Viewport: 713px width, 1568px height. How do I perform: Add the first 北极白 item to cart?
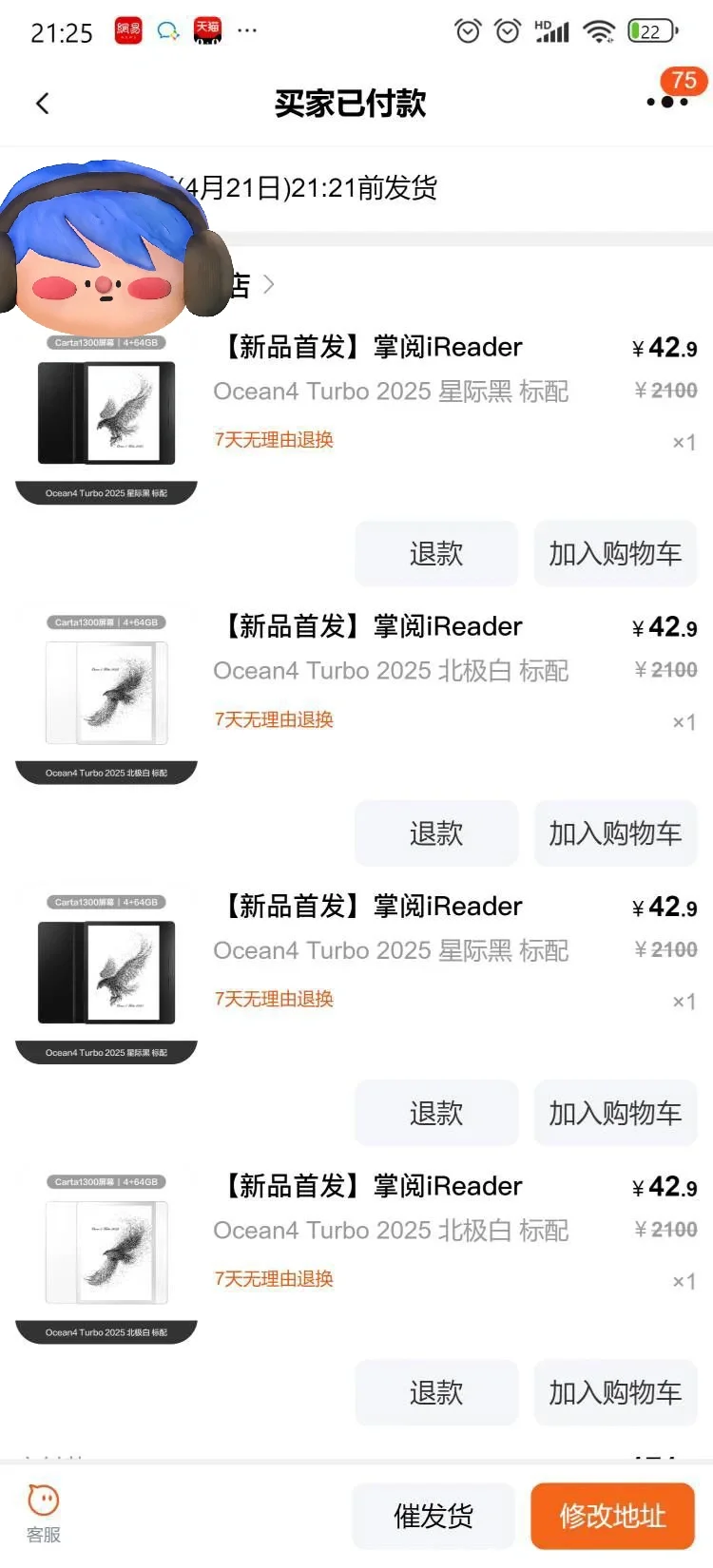click(x=615, y=833)
